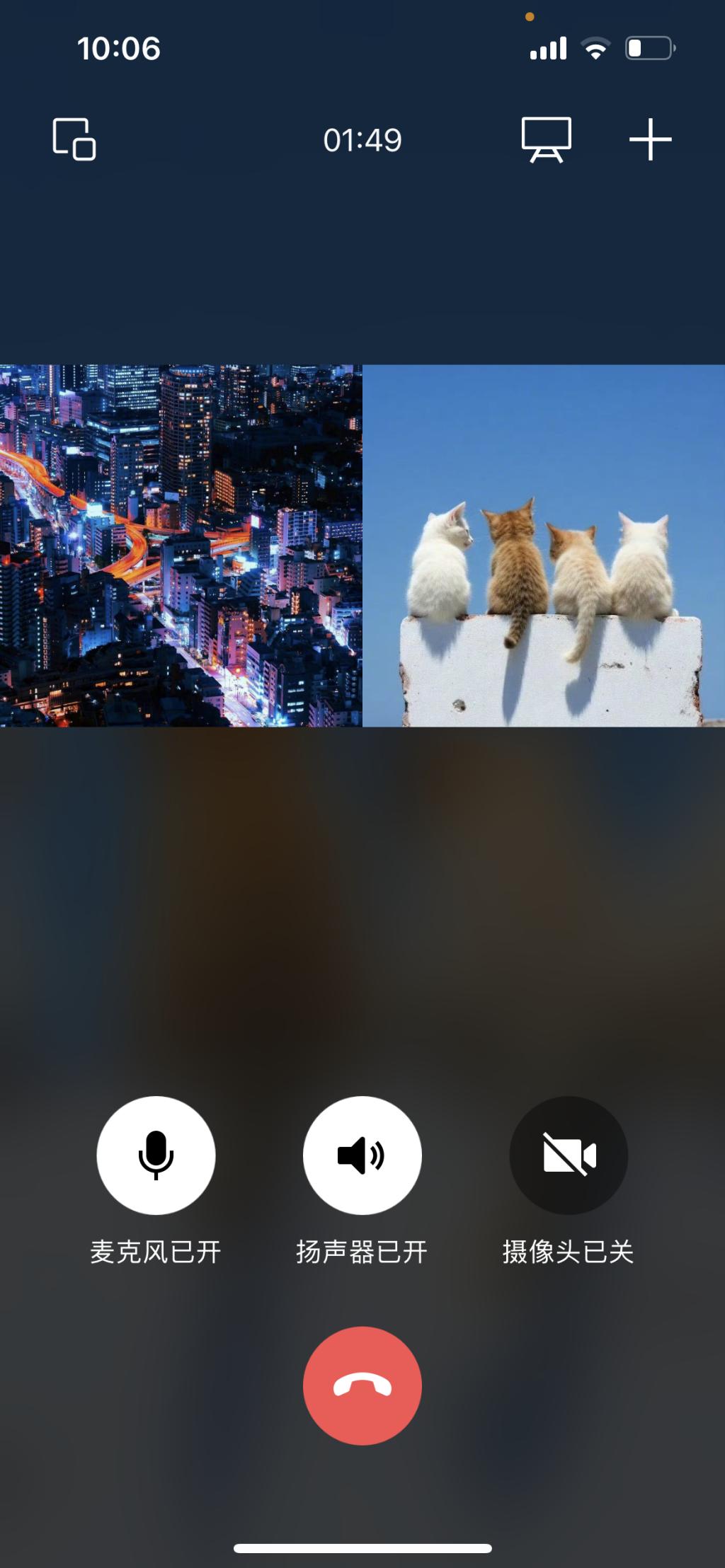Open the screen sharing whiteboard icon

coord(546,139)
